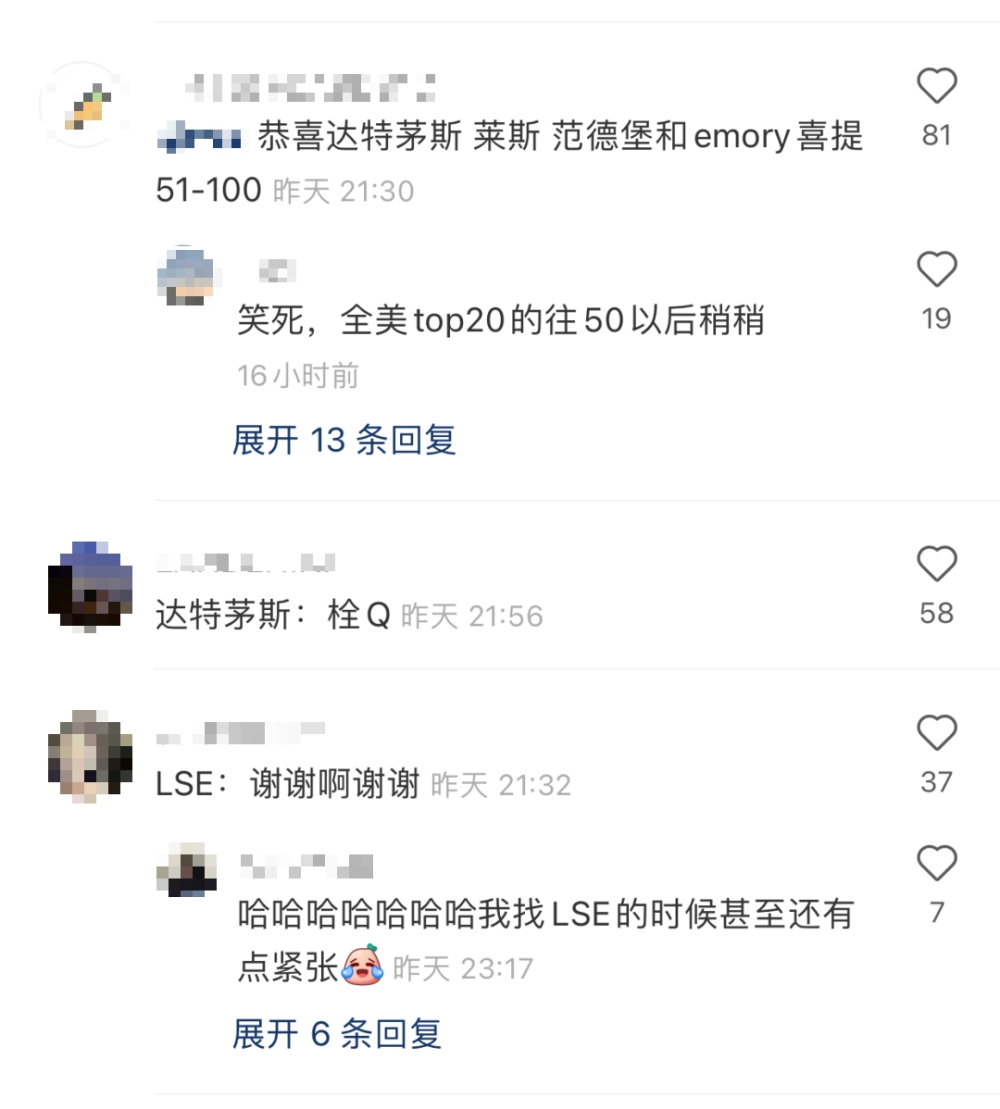Open avatar of 笑死 reply author
Screen dimensions: 1000x1109
(186, 273)
